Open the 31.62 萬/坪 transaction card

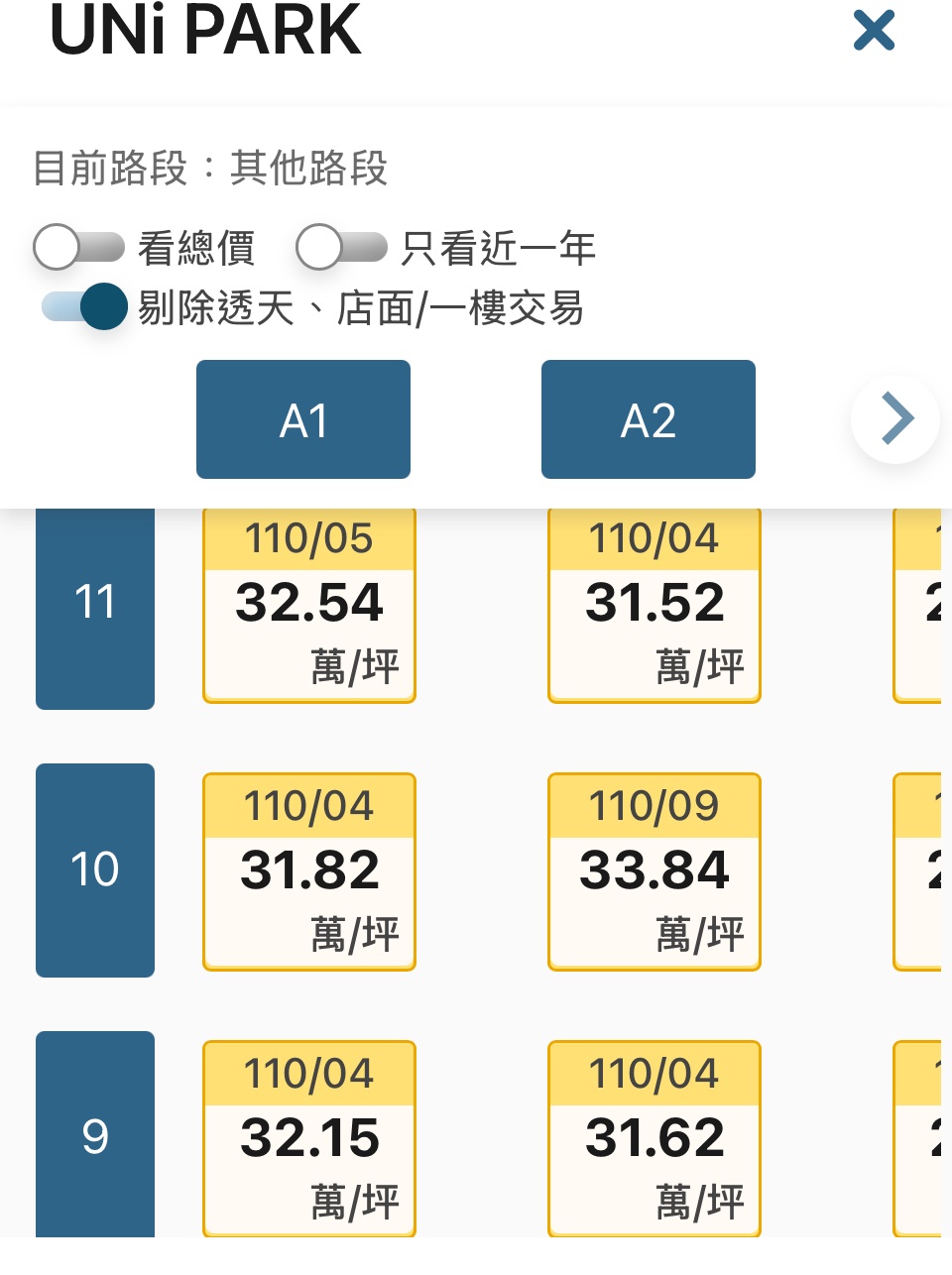pos(654,1138)
